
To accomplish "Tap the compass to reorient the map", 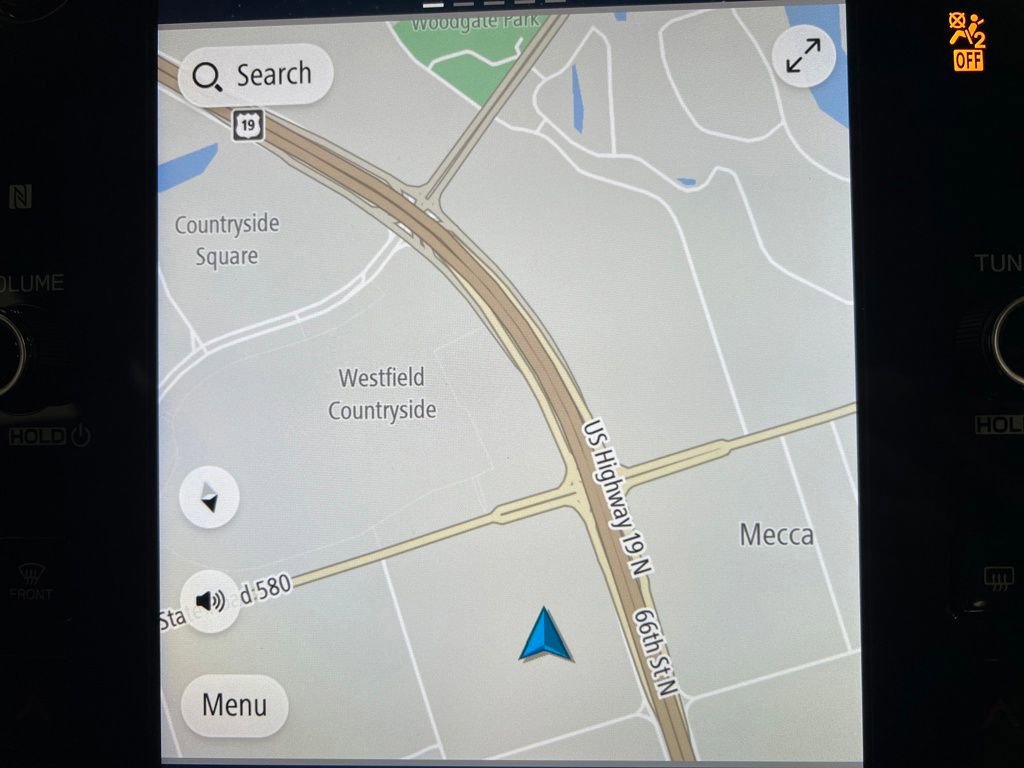I will pyautogui.click(x=209, y=497).
